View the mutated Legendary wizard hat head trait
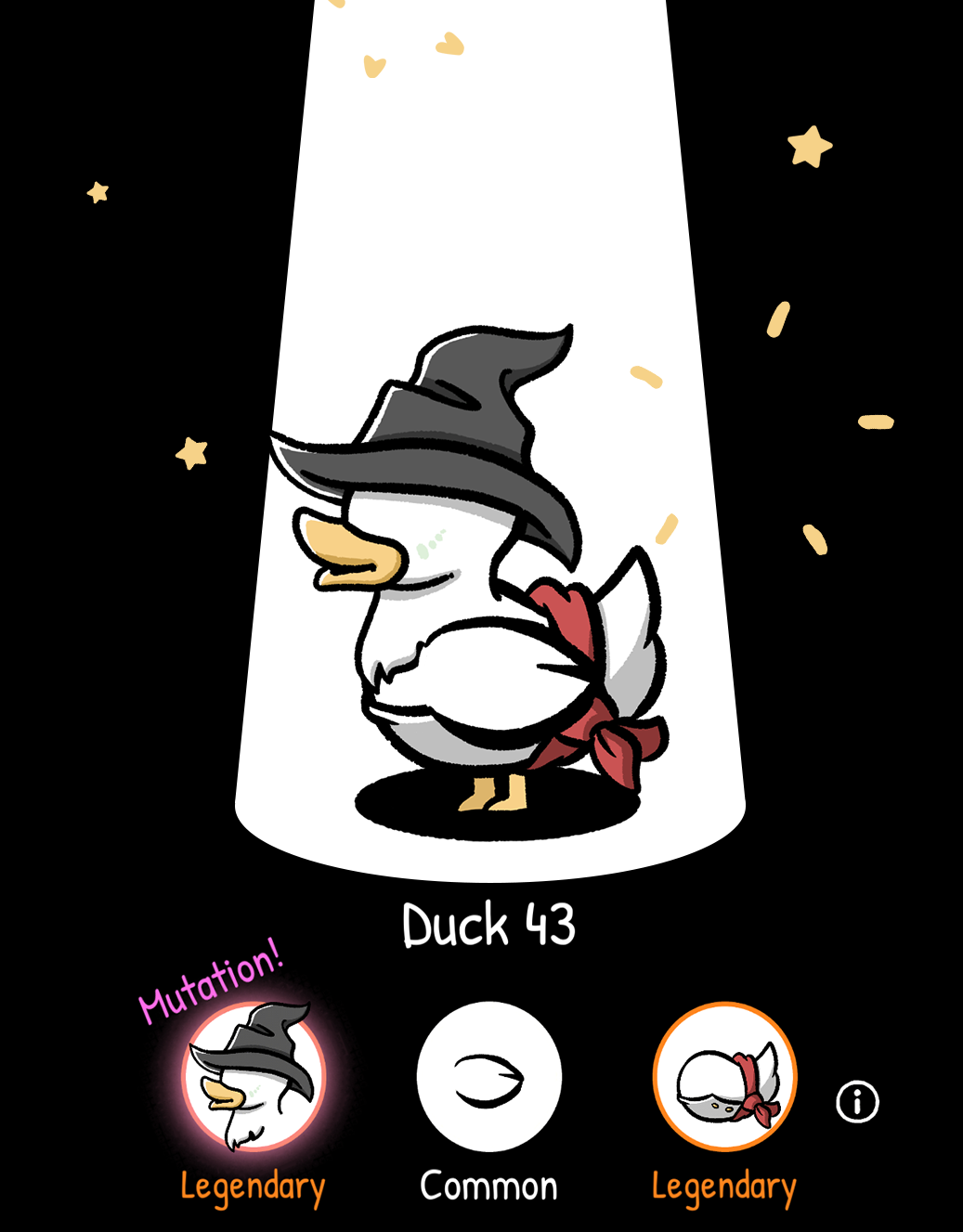This screenshot has width=963, height=1232. click(x=254, y=1077)
